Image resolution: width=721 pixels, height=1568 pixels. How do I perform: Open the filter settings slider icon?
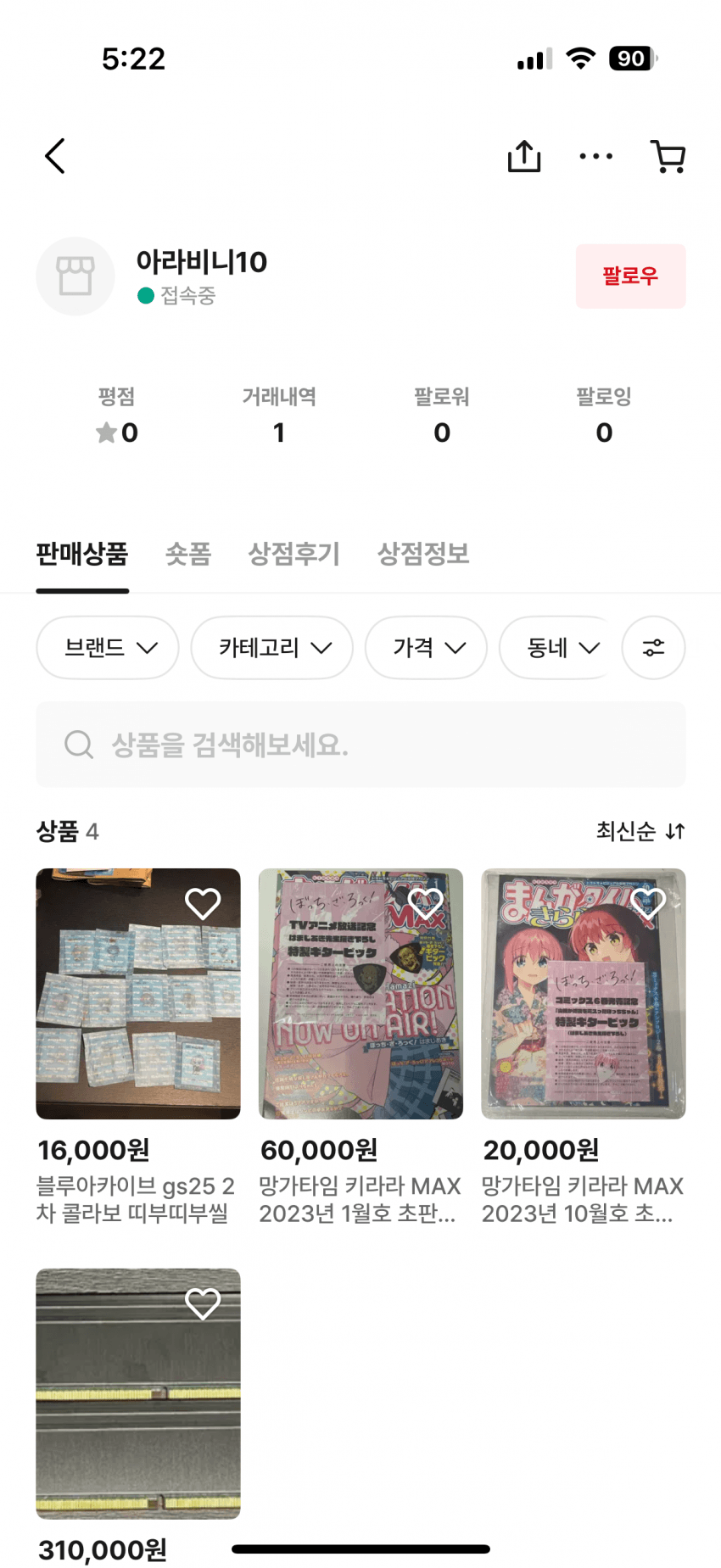(653, 648)
